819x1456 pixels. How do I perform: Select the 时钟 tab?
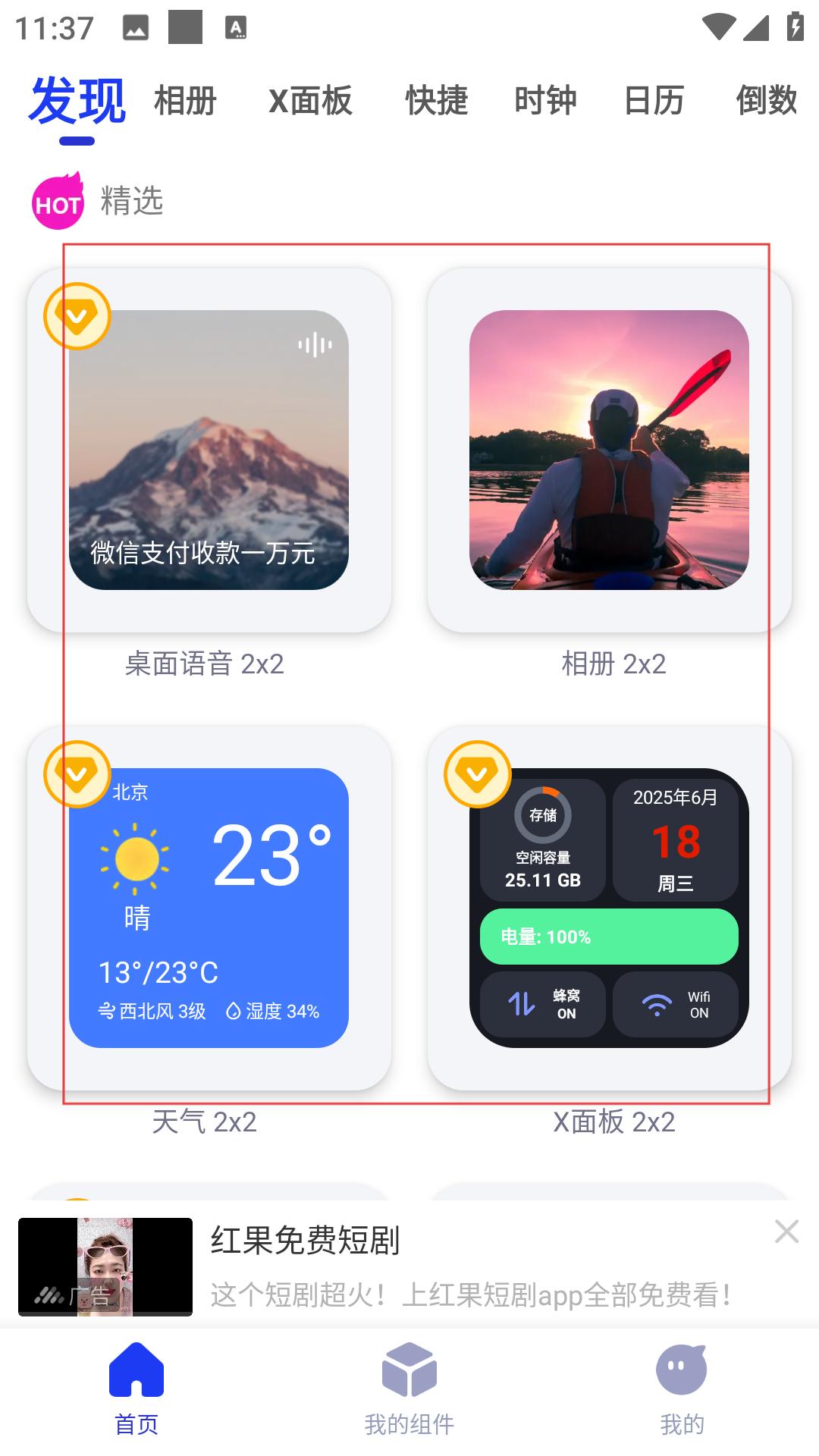(x=546, y=101)
